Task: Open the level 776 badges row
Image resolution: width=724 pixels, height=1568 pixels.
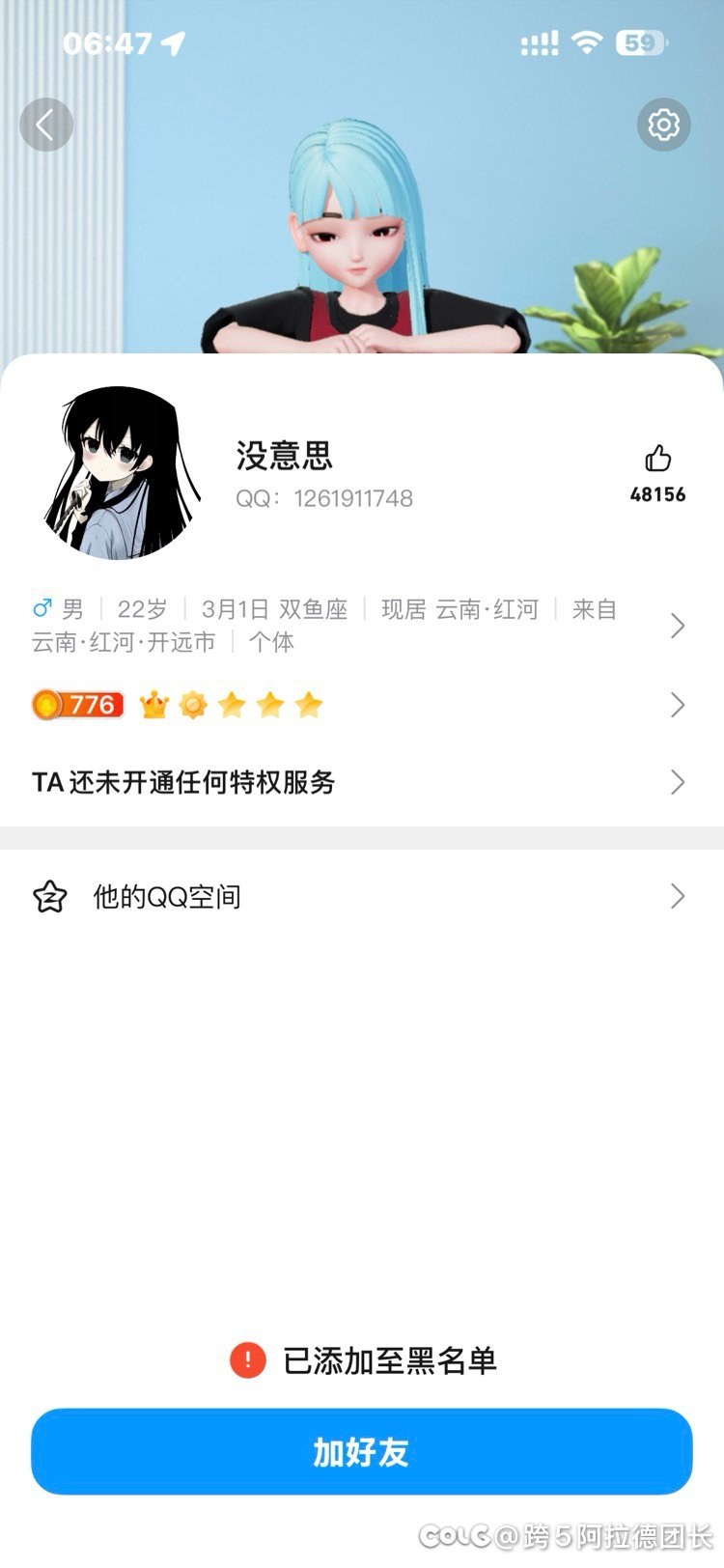Action: (x=357, y=706)
